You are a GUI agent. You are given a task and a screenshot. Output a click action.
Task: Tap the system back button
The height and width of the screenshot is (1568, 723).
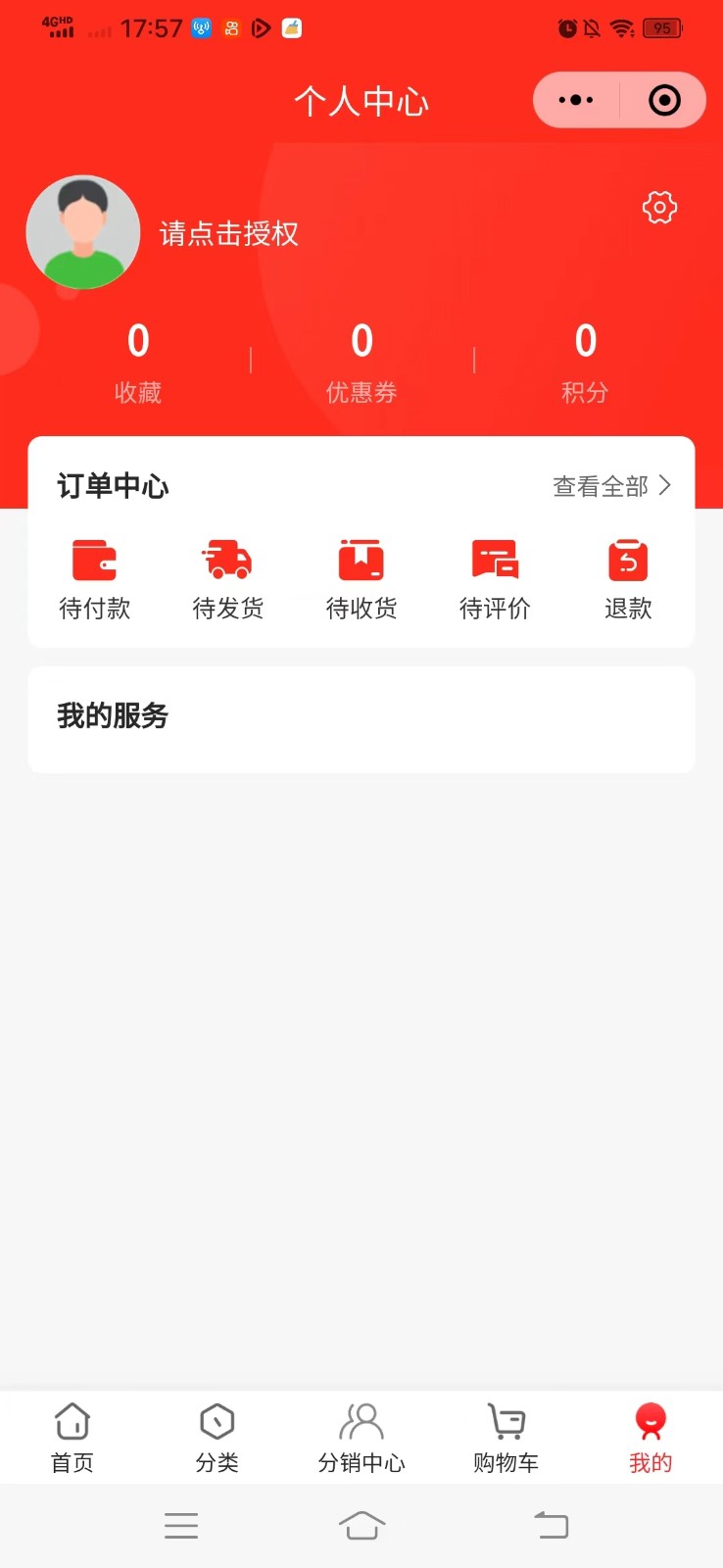(x=551, y=1525)
